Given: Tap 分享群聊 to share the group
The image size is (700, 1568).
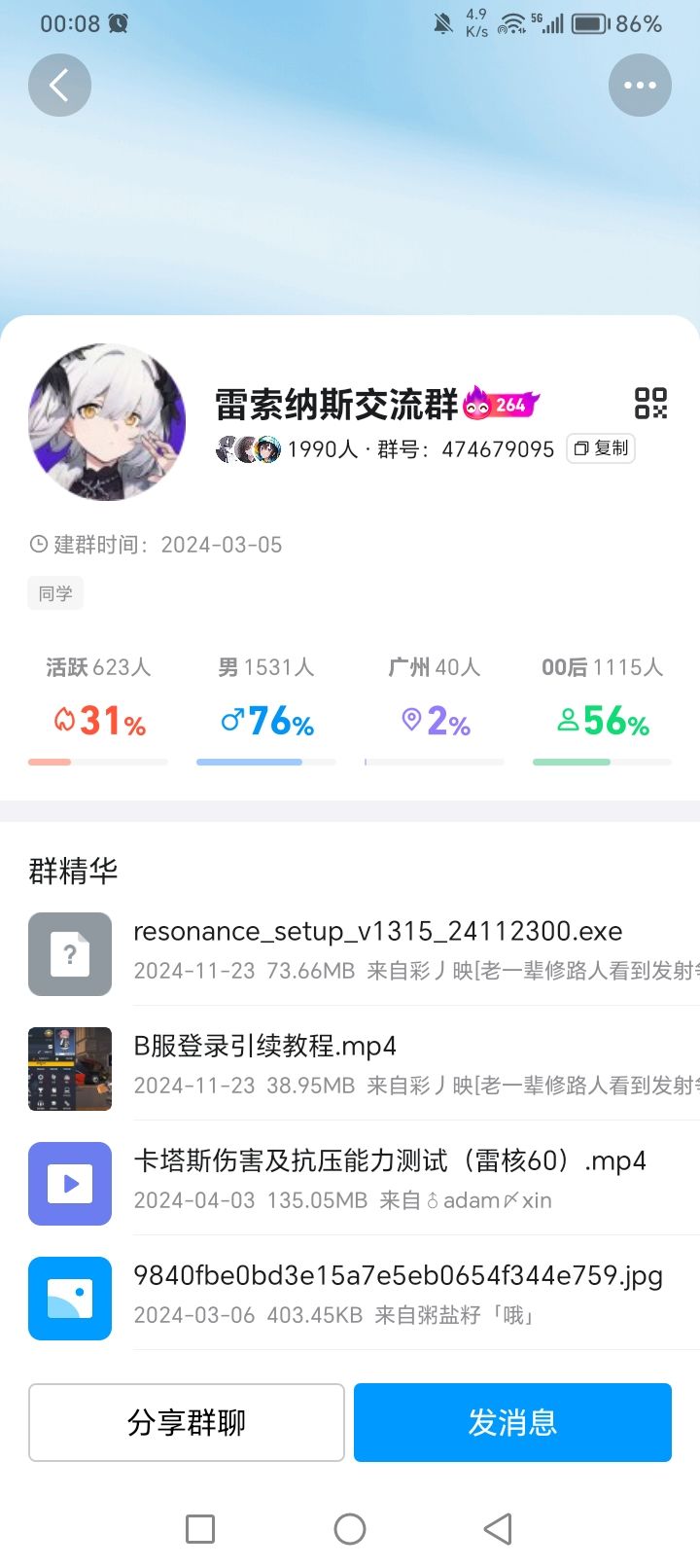Looking at the screenshot, I should 187,1422.
